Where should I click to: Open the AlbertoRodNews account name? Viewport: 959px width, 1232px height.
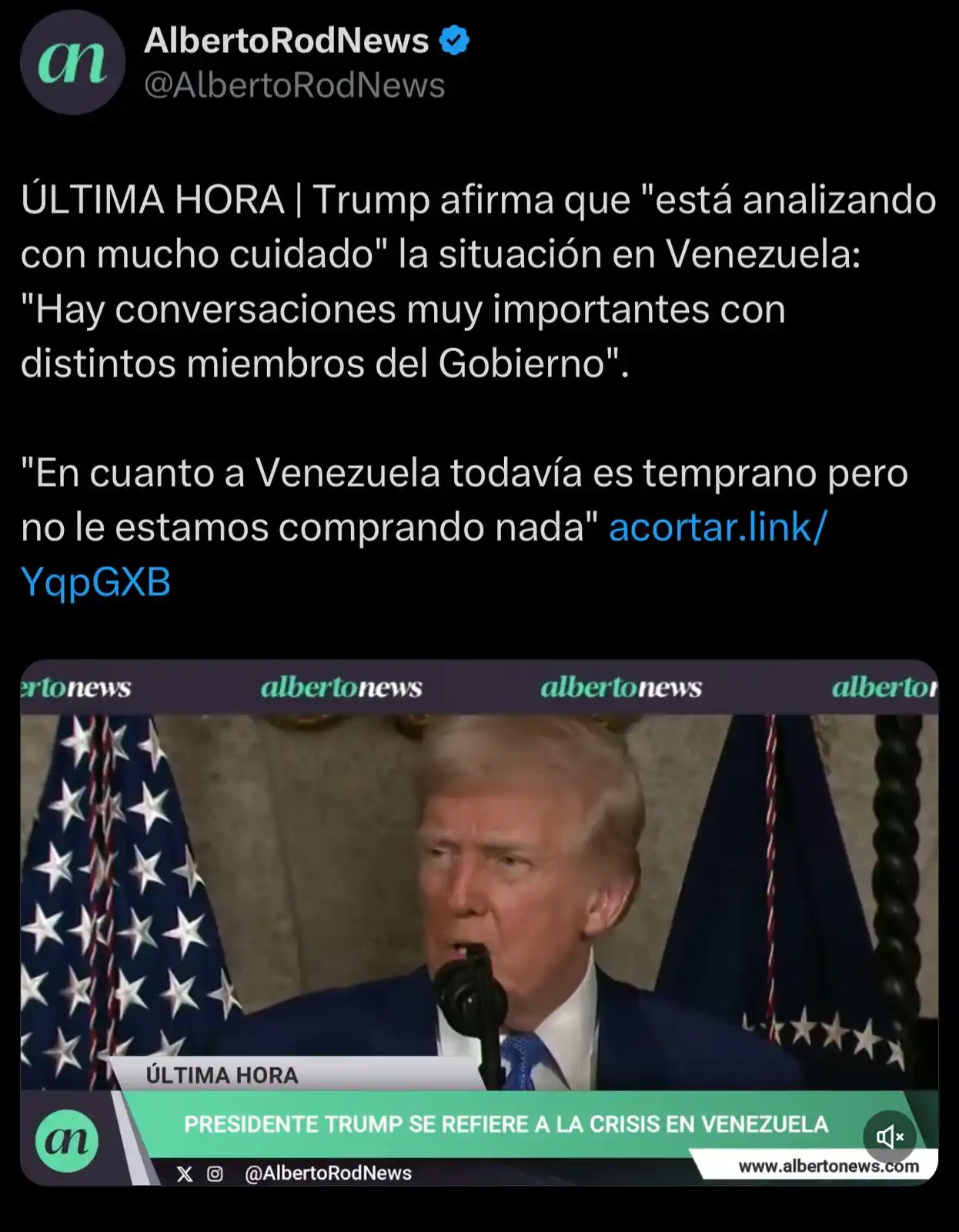click(x=286, y=40)
